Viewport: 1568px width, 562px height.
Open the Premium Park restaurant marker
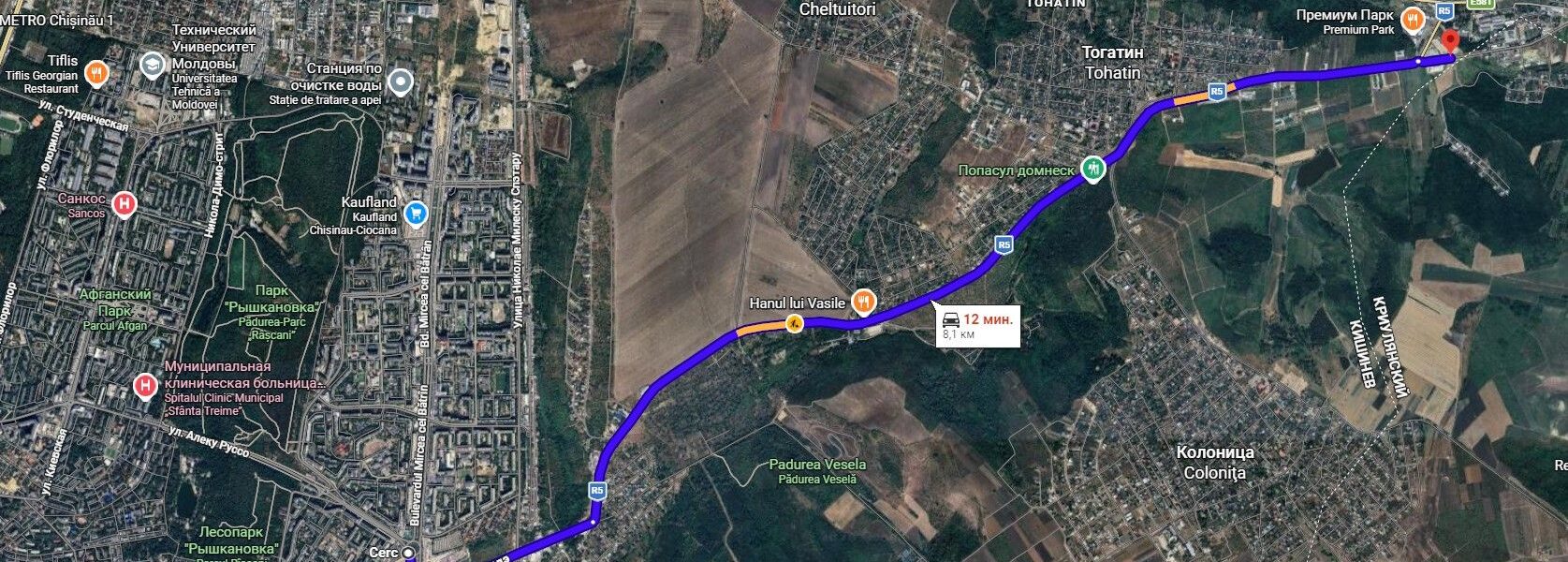[x=1414, y=17]
